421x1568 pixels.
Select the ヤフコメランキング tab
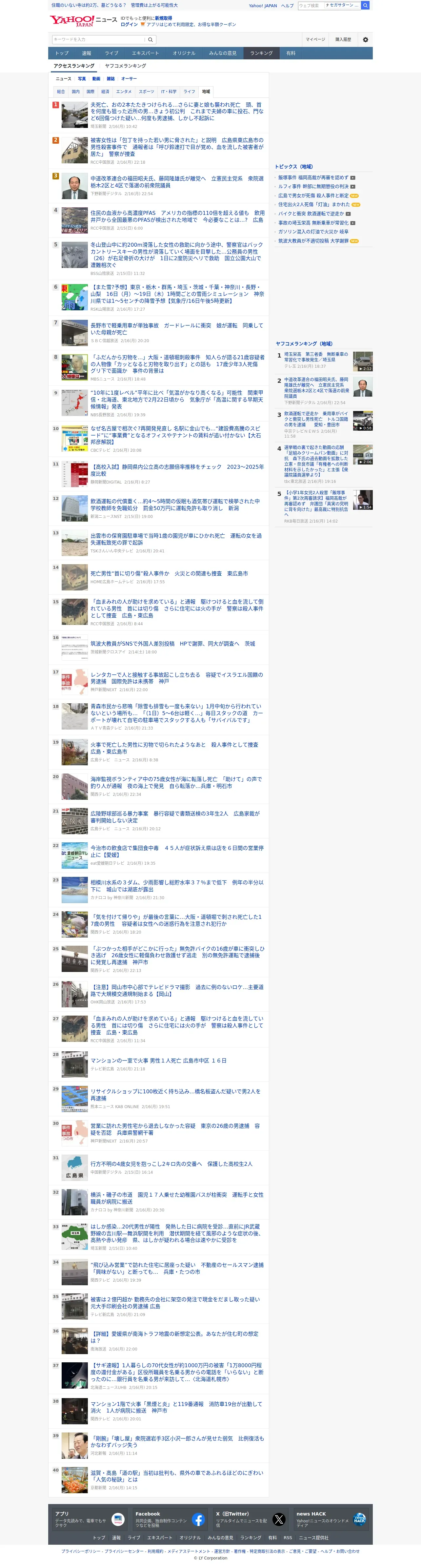pyautogui.click(x=125, y=66)
